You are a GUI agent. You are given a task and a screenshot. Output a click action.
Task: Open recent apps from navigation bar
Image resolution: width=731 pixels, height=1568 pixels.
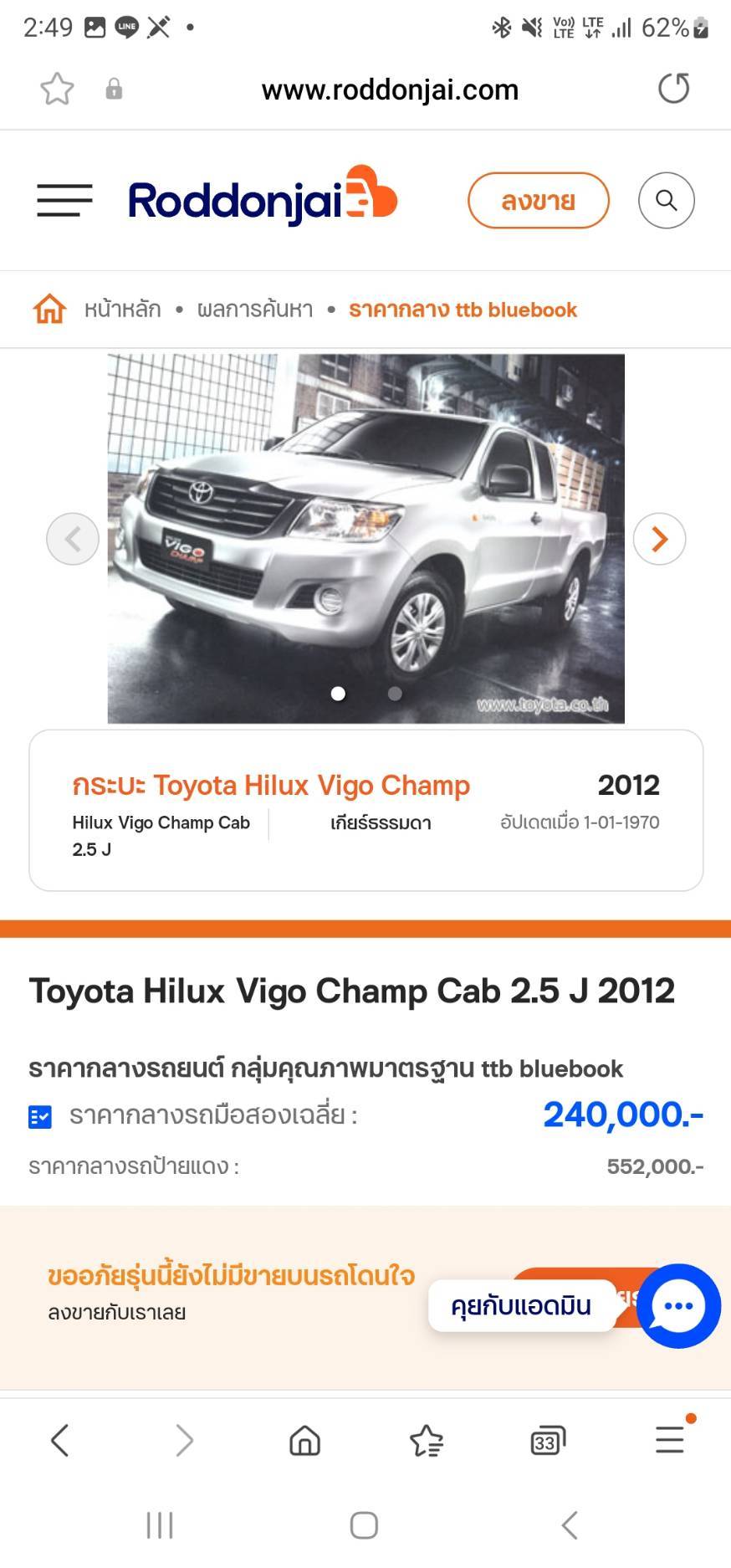point(160,1524)
